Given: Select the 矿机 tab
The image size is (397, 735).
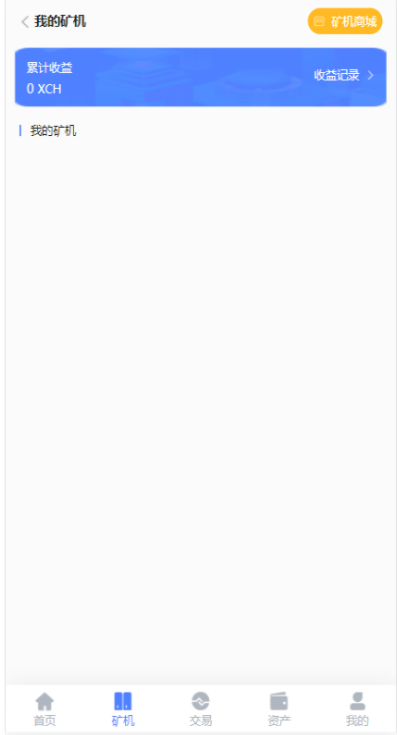Looking at the screenshot, I should (x=123, y=709).
